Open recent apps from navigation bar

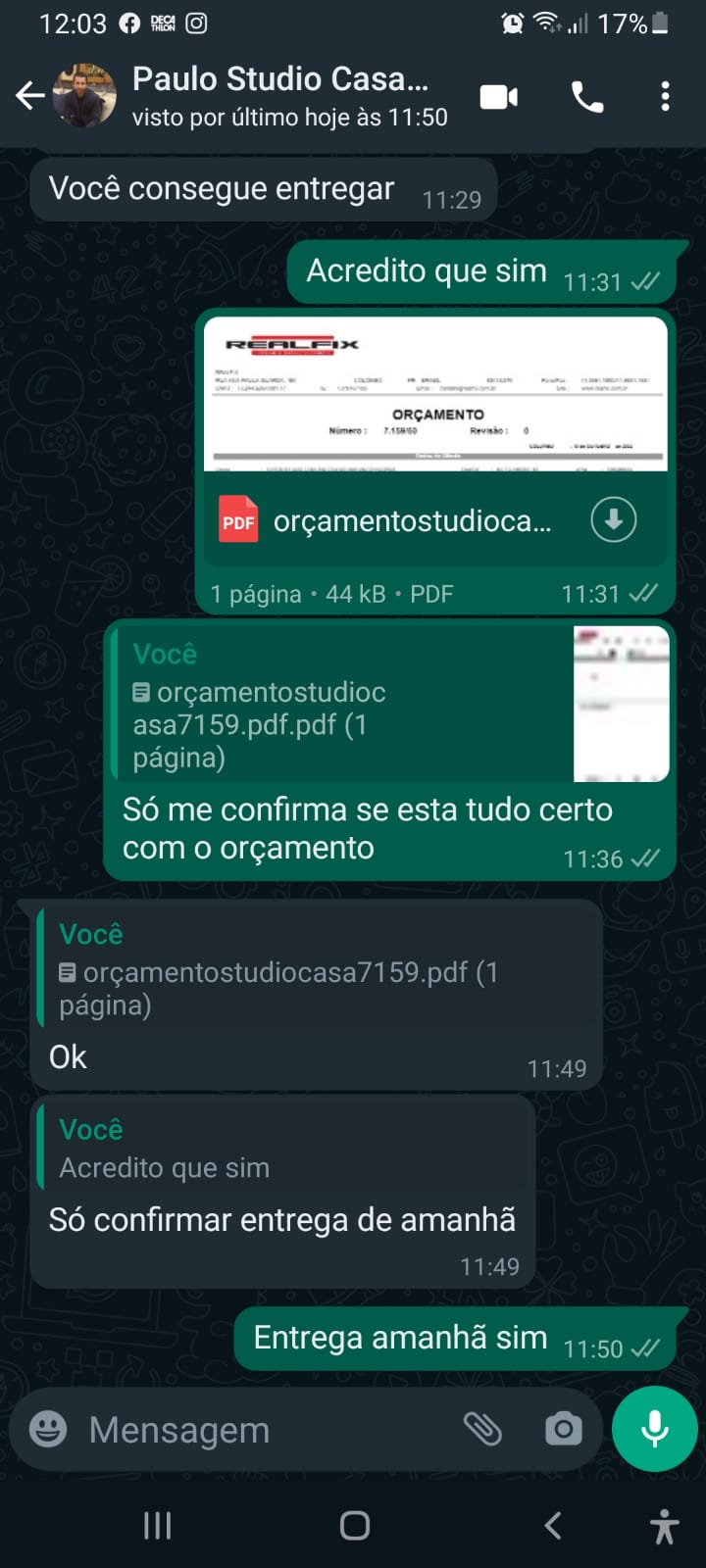click(157, 1525)
